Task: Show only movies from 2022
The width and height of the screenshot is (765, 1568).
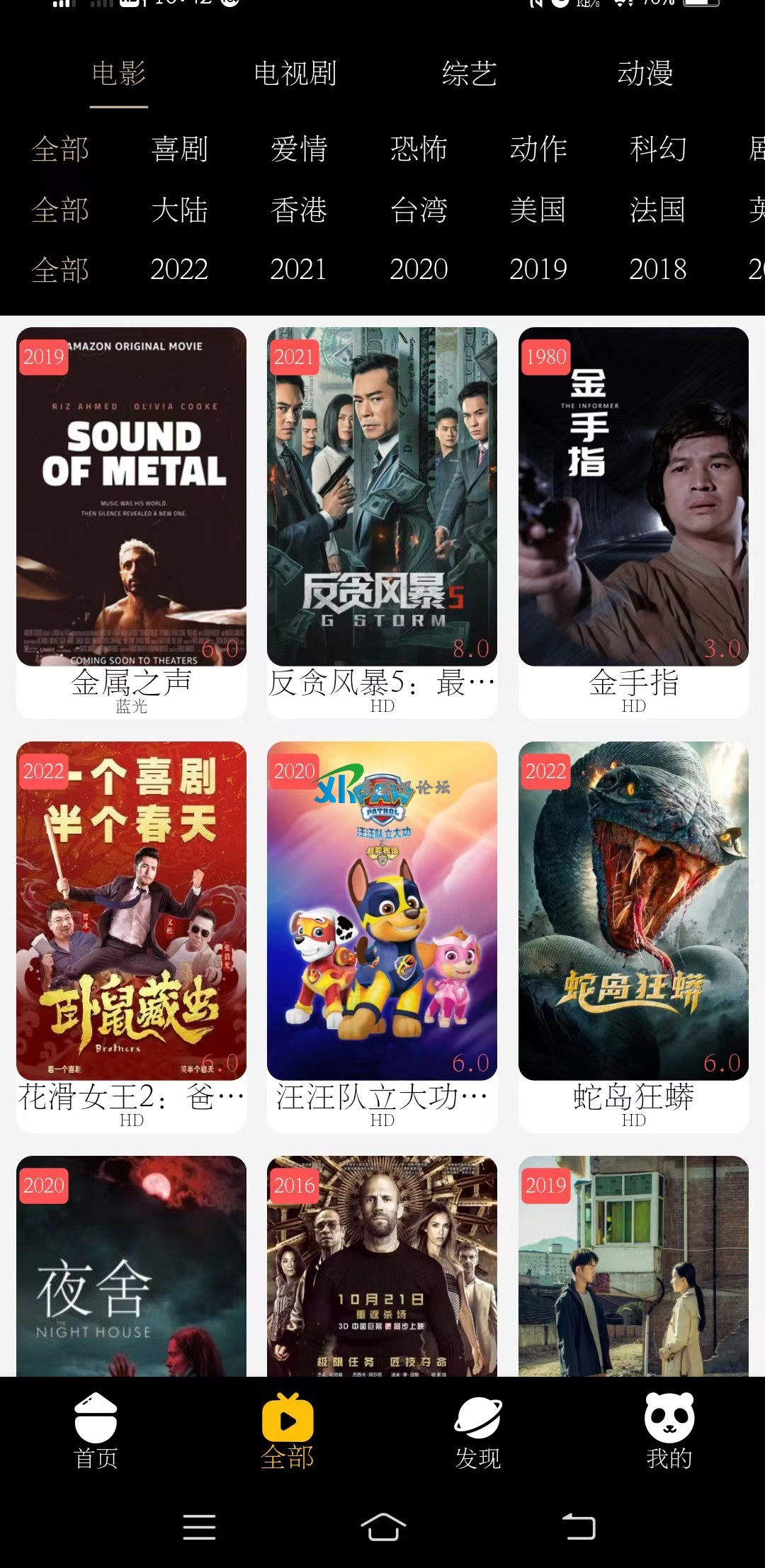Action: click(x=179, y=270)
